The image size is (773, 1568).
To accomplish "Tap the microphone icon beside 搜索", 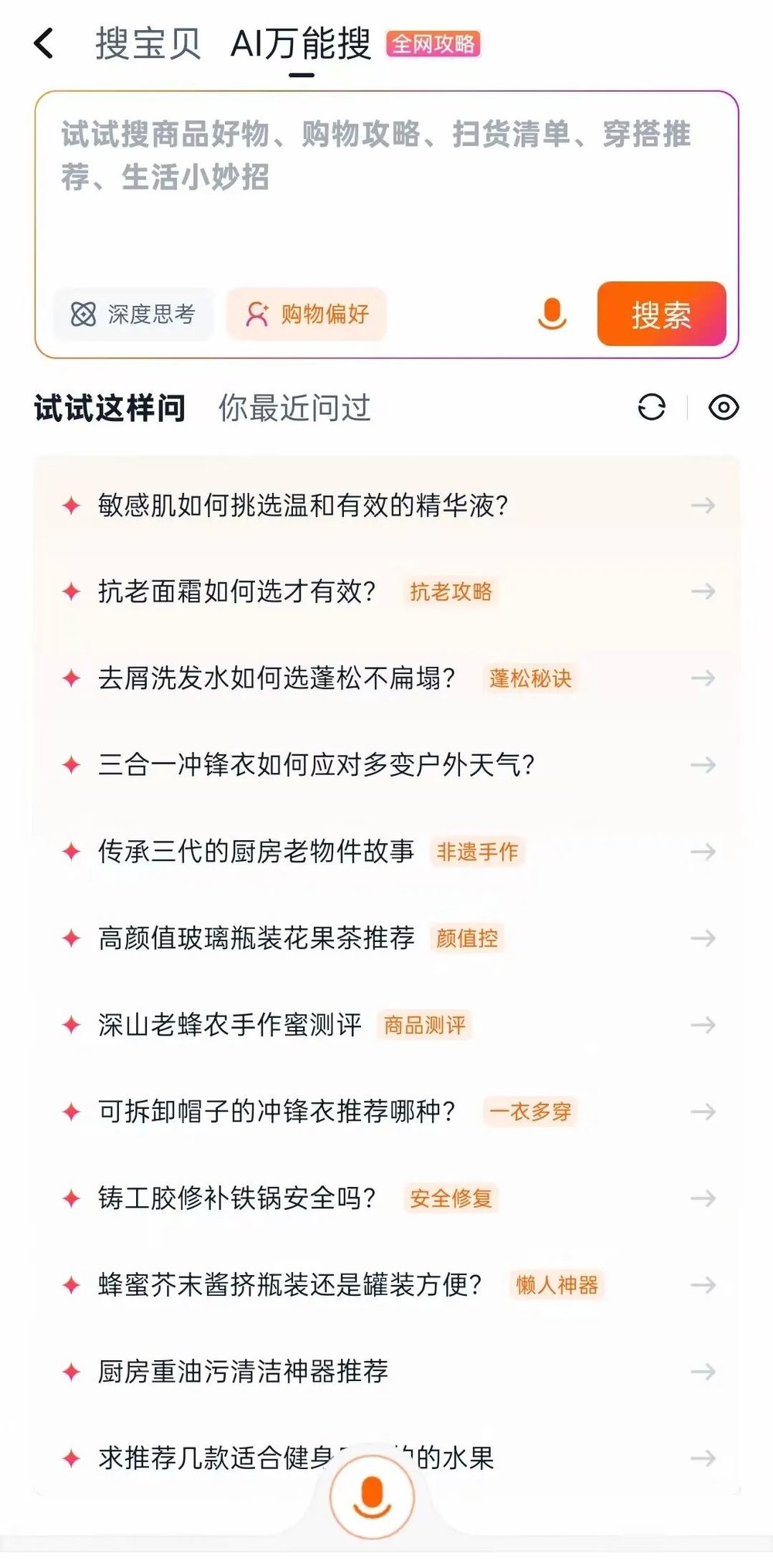I will coord(552,314).
